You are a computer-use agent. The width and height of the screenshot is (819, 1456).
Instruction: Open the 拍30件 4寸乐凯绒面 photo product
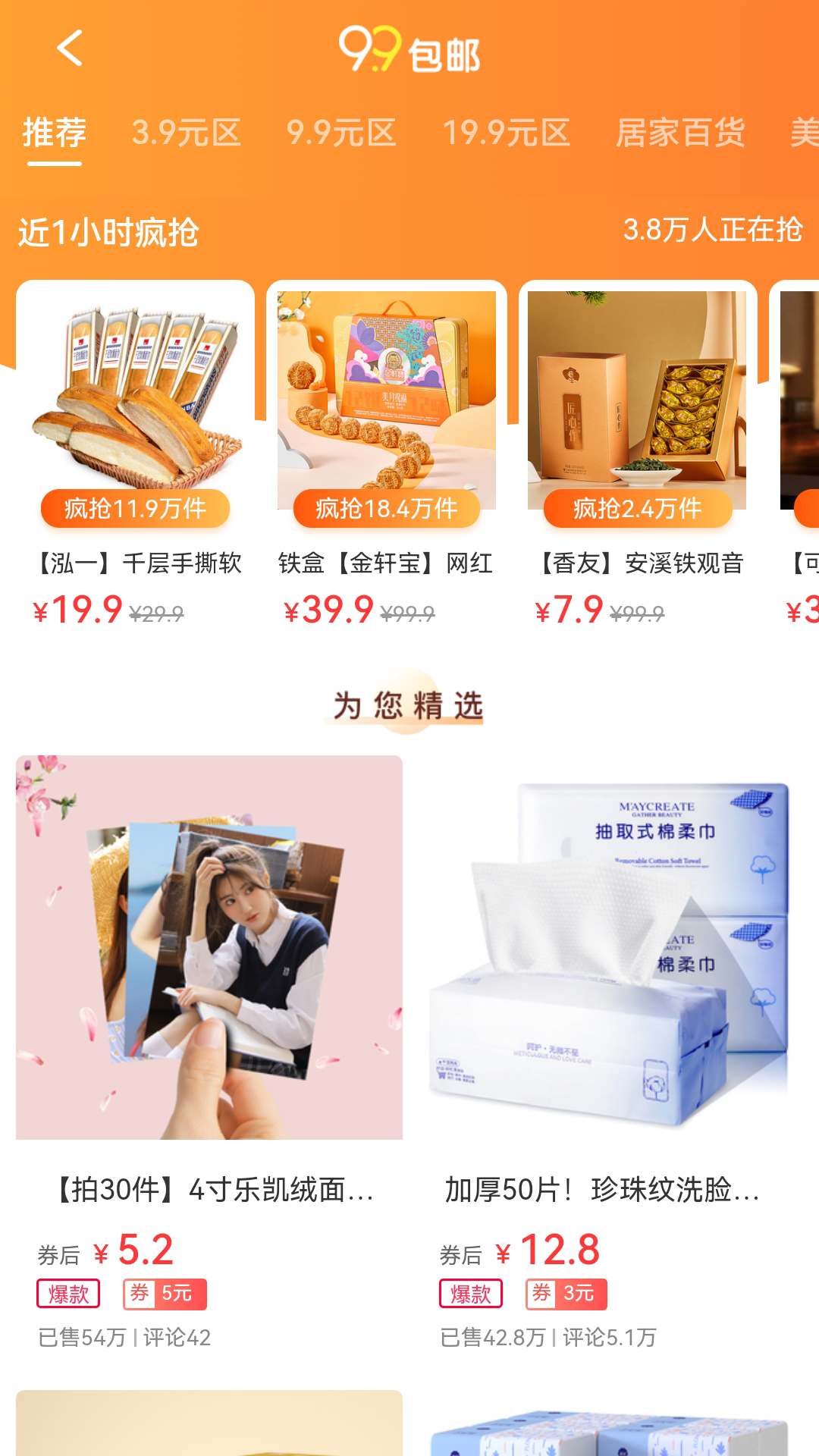tap(209, 1054)
